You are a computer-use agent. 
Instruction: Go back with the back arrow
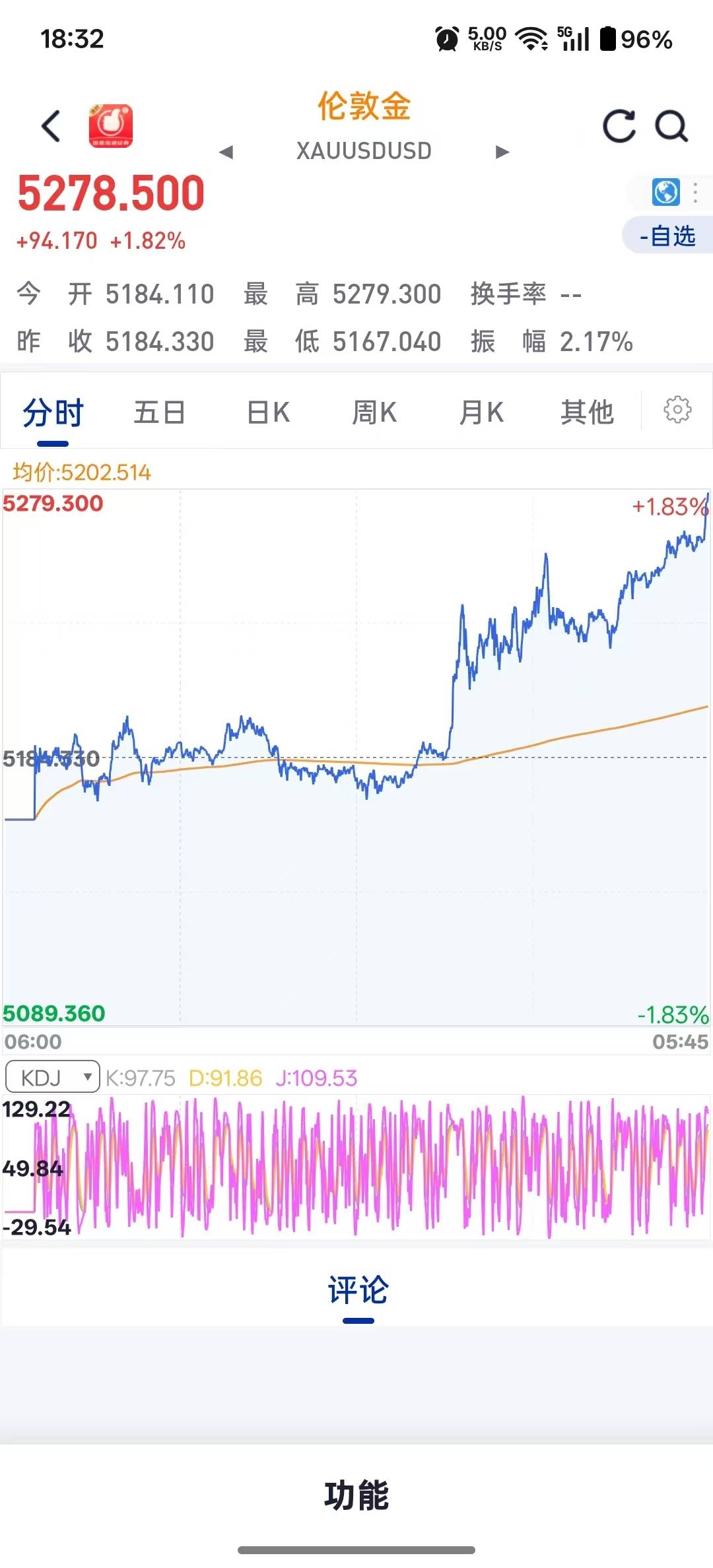[51, 126]
